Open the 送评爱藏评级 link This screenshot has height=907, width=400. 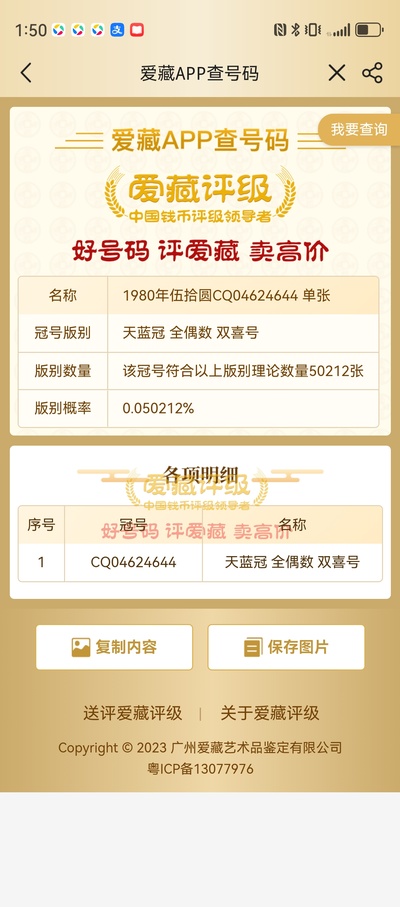[x=132, y=713]
